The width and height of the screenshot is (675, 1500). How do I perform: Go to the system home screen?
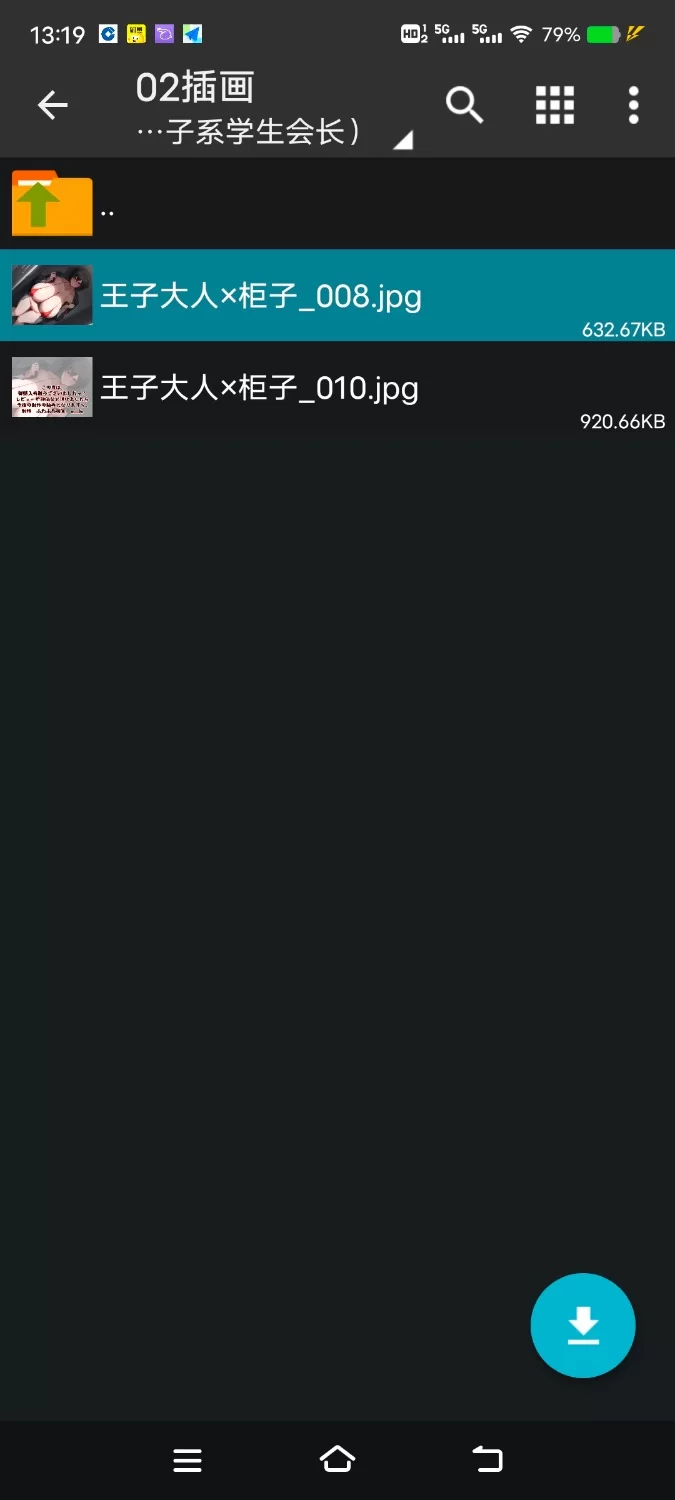(x=337, y=1460)
